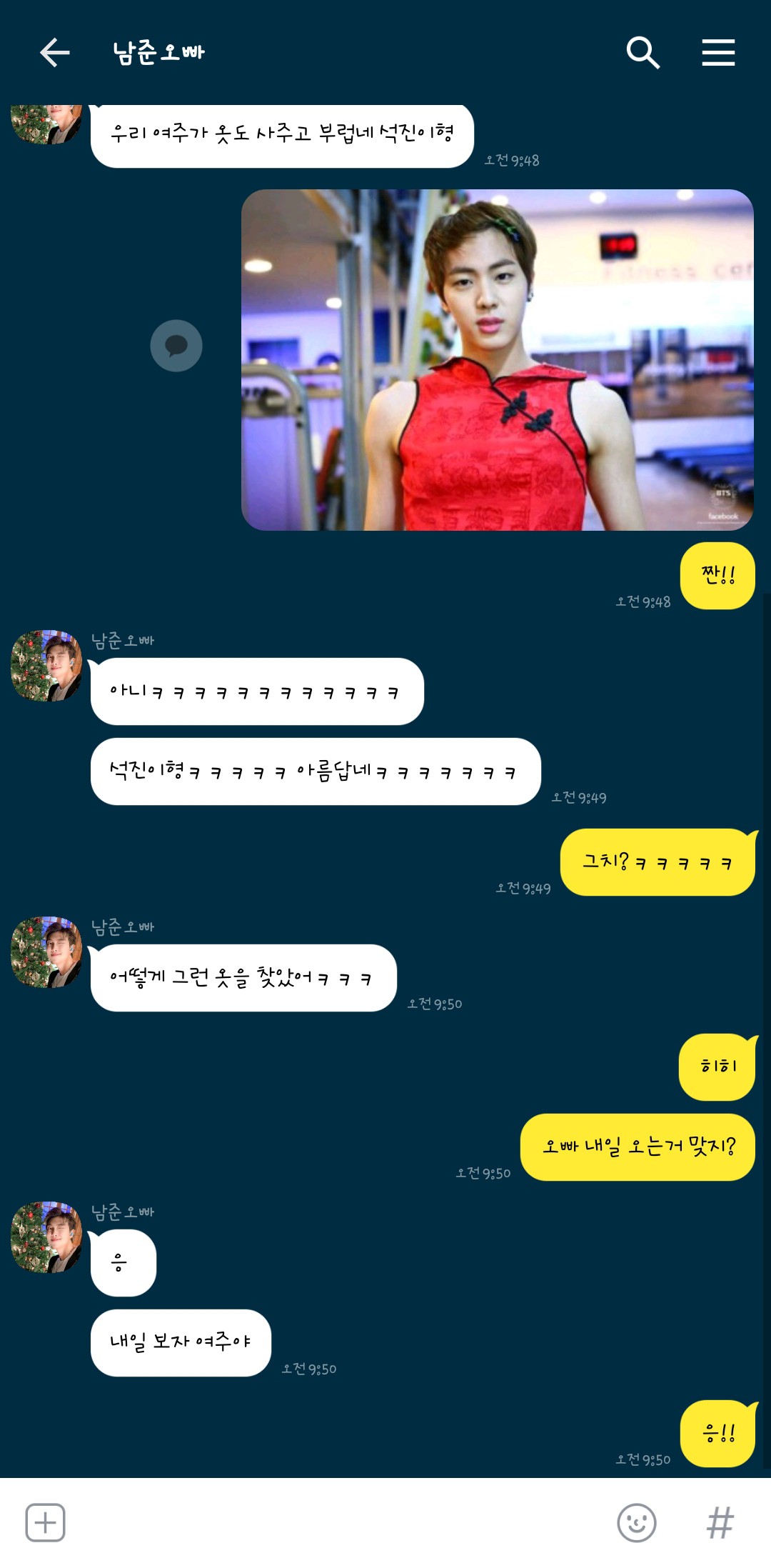The height and width of the screenshot is (1568, 771).
Task: Search within this conversation
Action: point(642,52)
